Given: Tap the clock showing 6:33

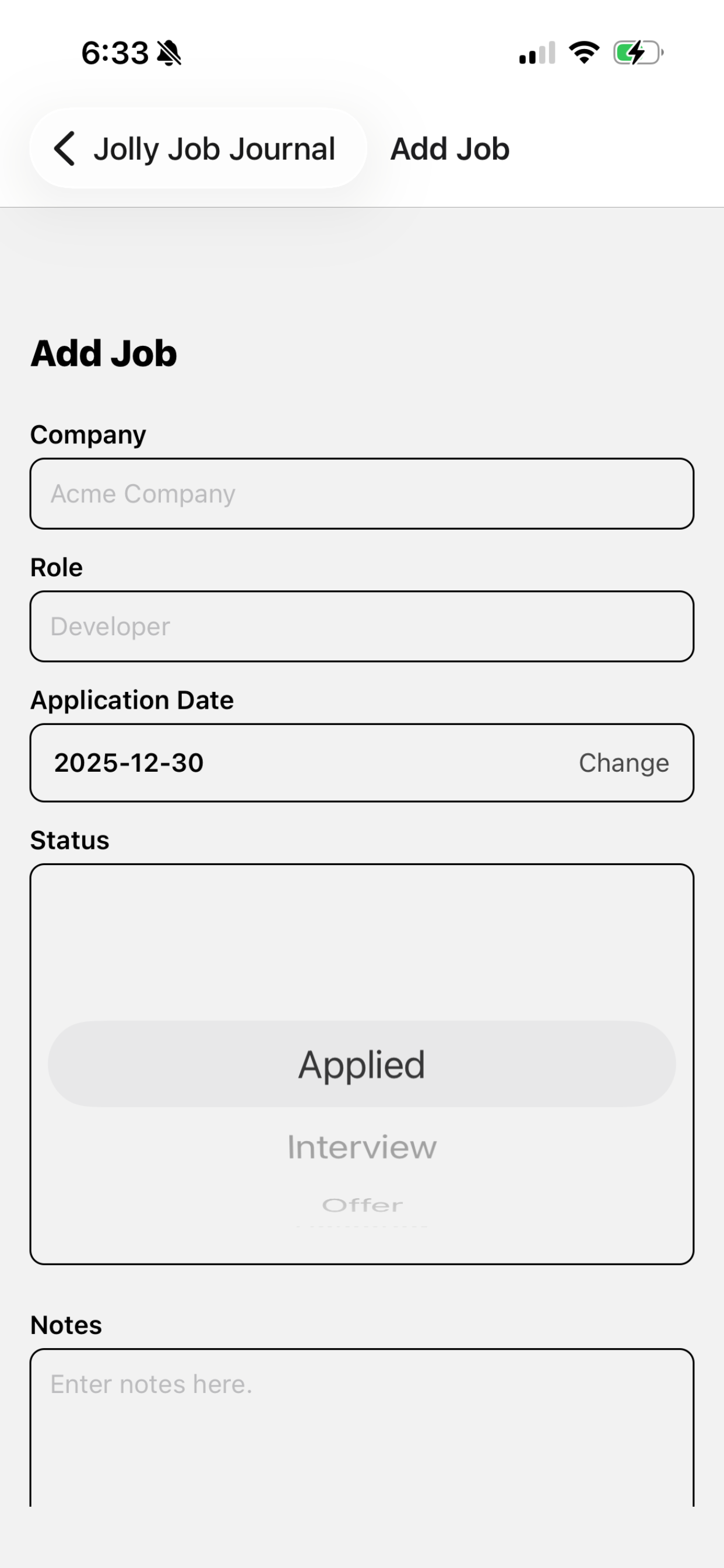Looking at the screenshot, I should tap(114, 53).
